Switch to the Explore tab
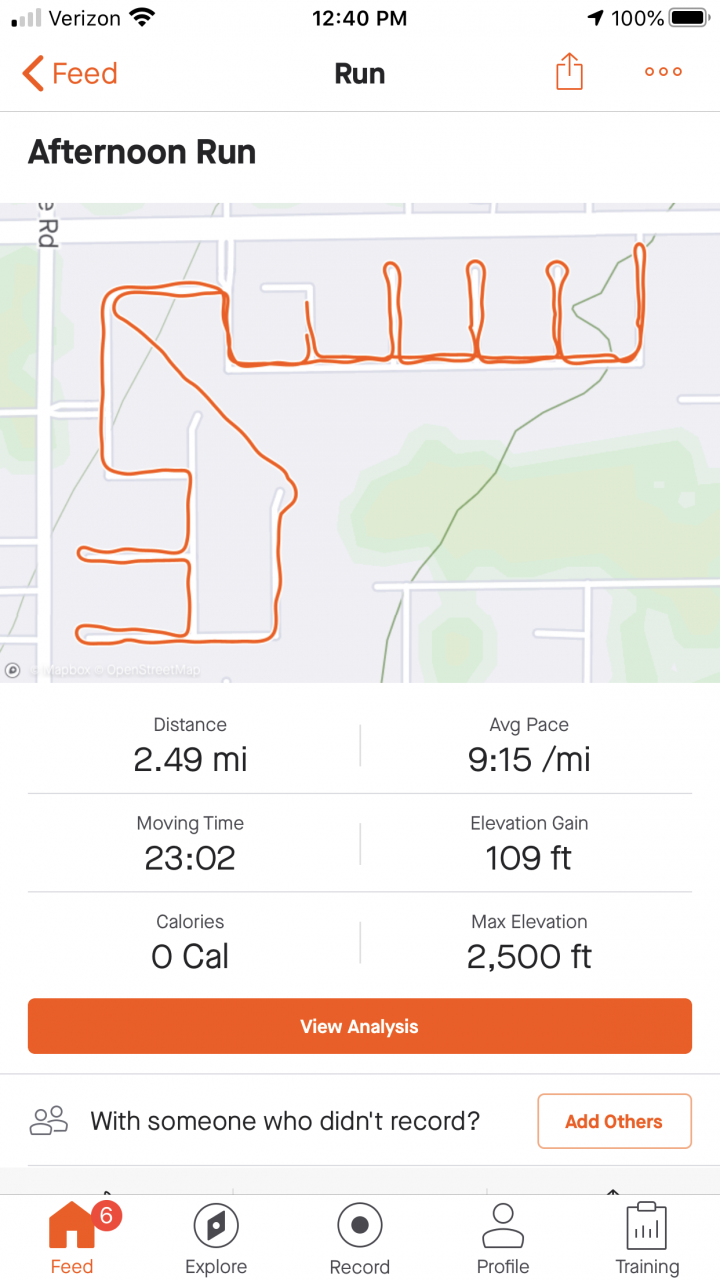Screen dimensions: 720x1280 click(x=216, y=1239)
